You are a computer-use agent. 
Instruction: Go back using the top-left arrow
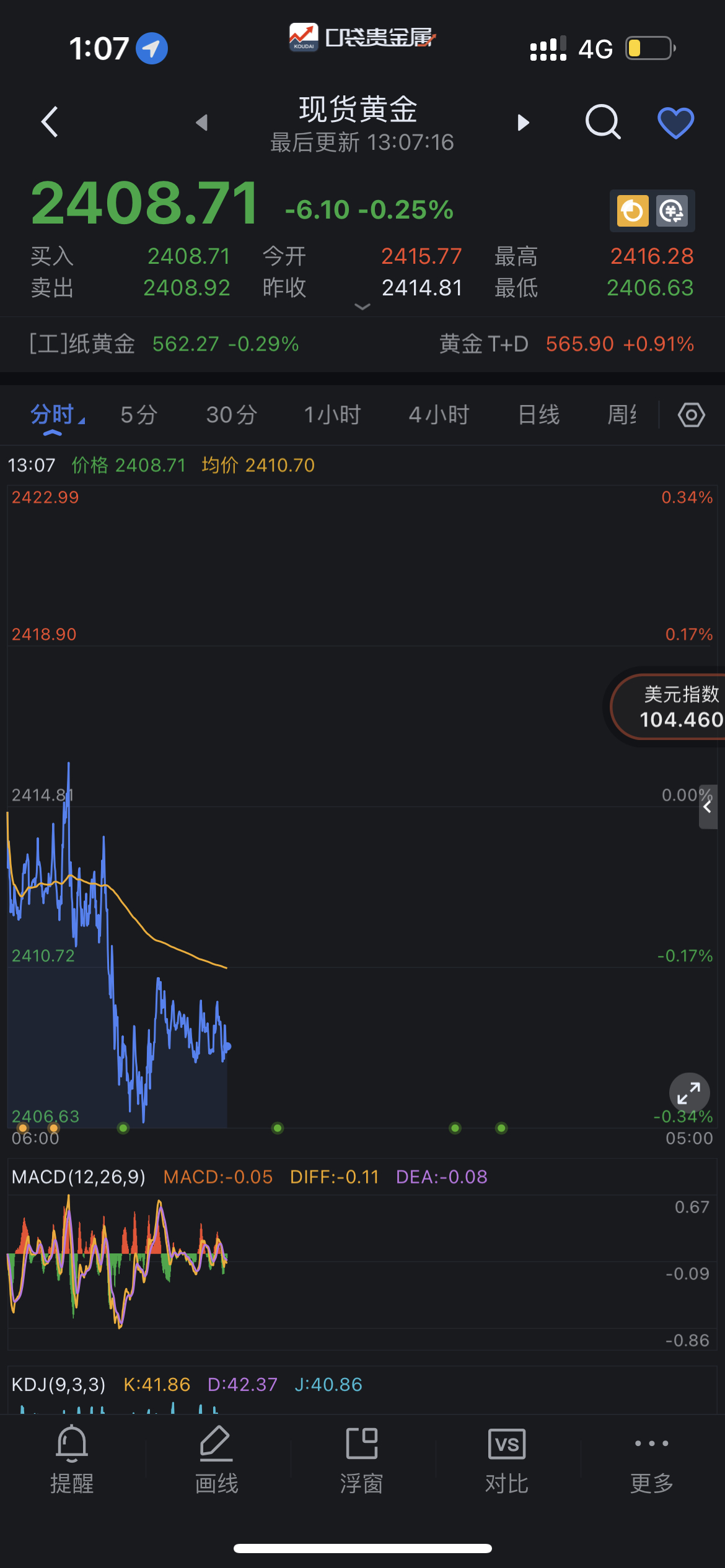pos(50,122)
